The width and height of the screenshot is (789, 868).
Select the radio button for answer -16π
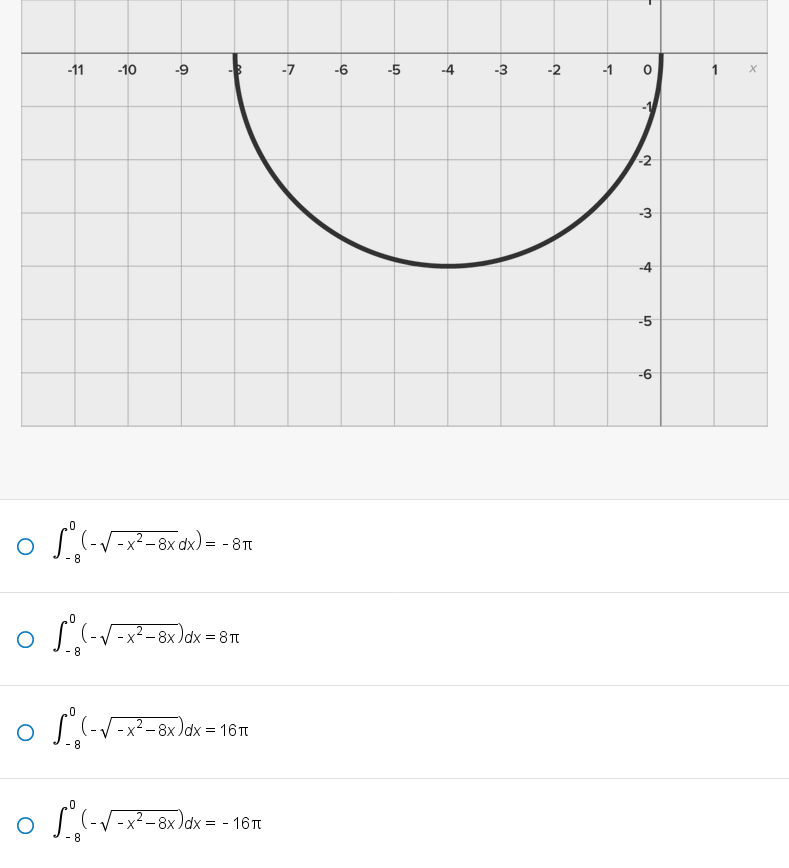pos(25,825)
